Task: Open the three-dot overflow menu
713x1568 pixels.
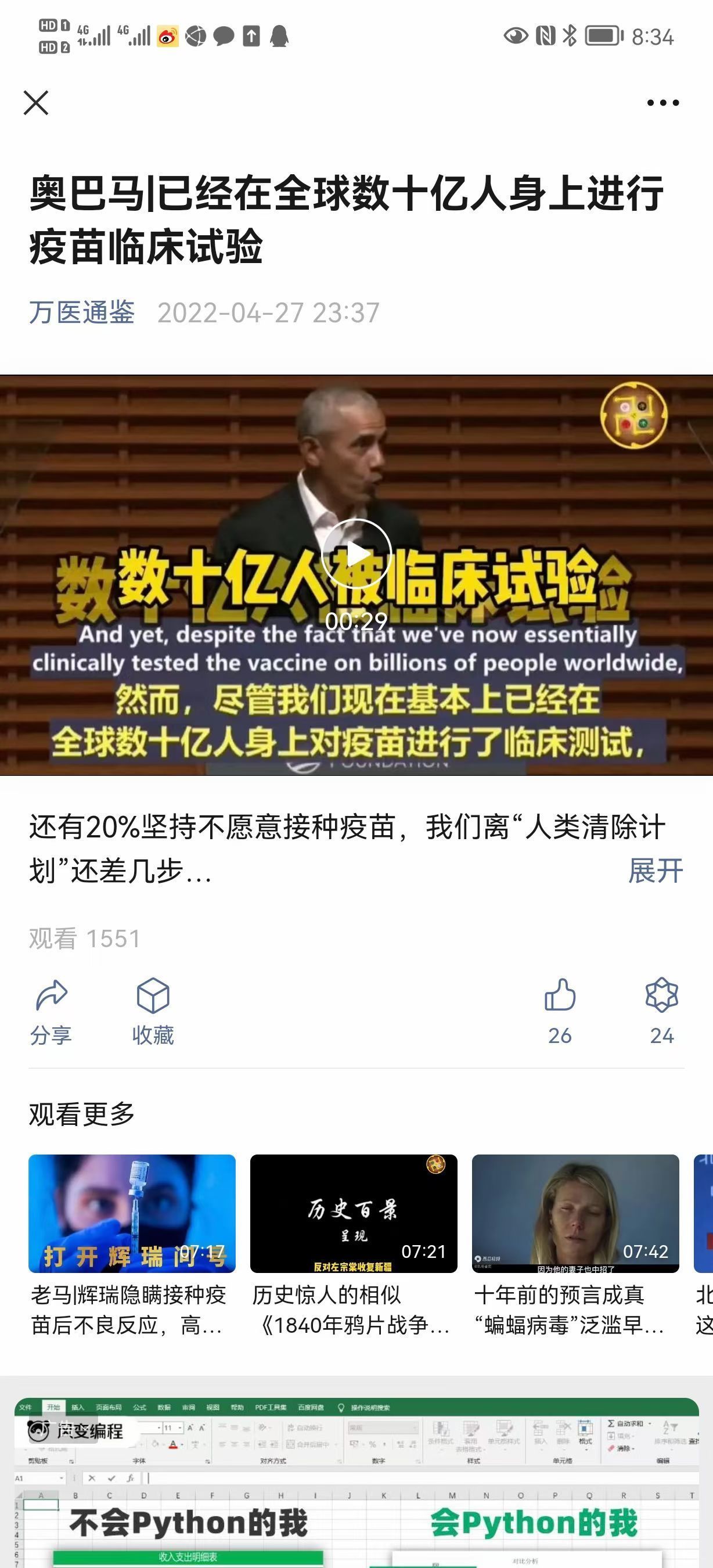Action: tap(662, 103)
